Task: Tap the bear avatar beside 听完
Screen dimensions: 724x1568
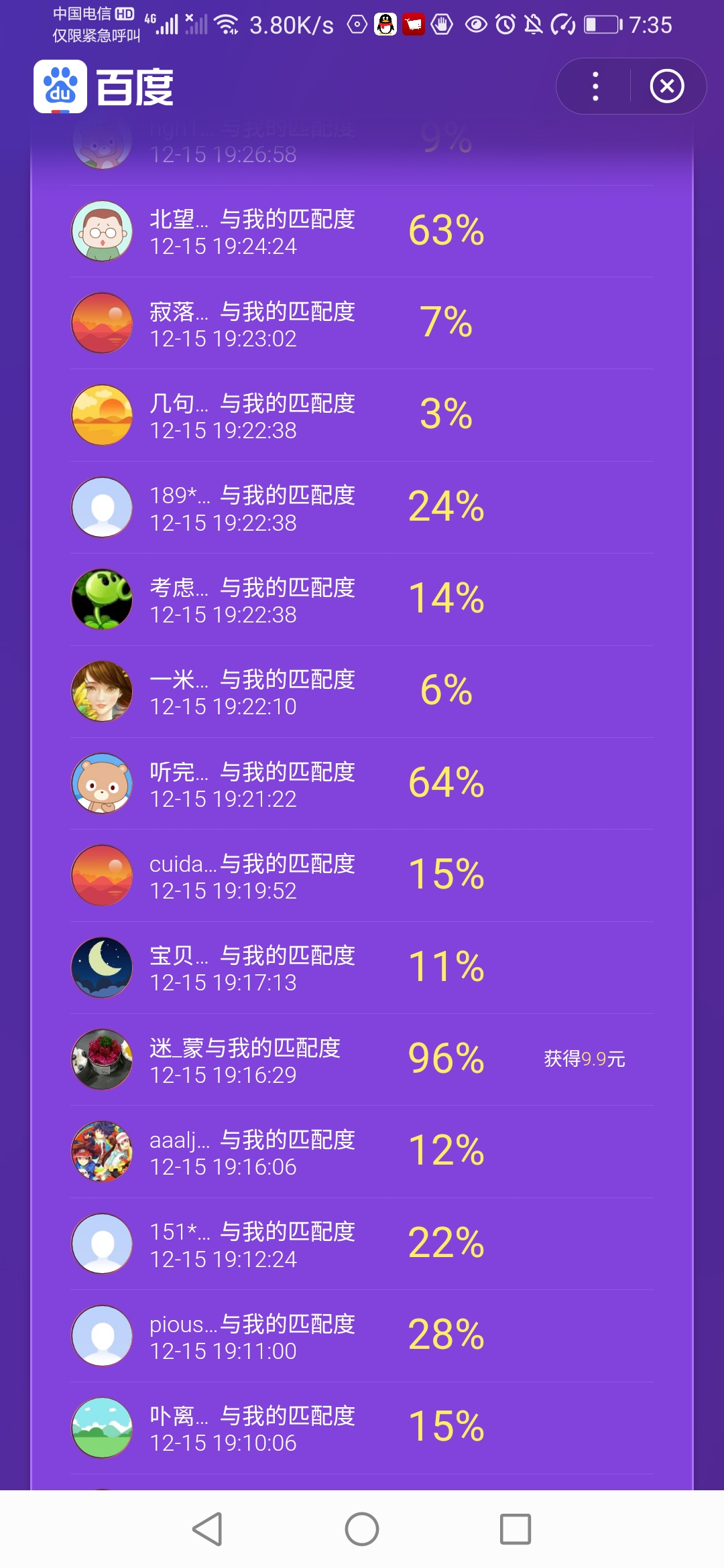Action: pyautogui.click(x=102, y=783)
